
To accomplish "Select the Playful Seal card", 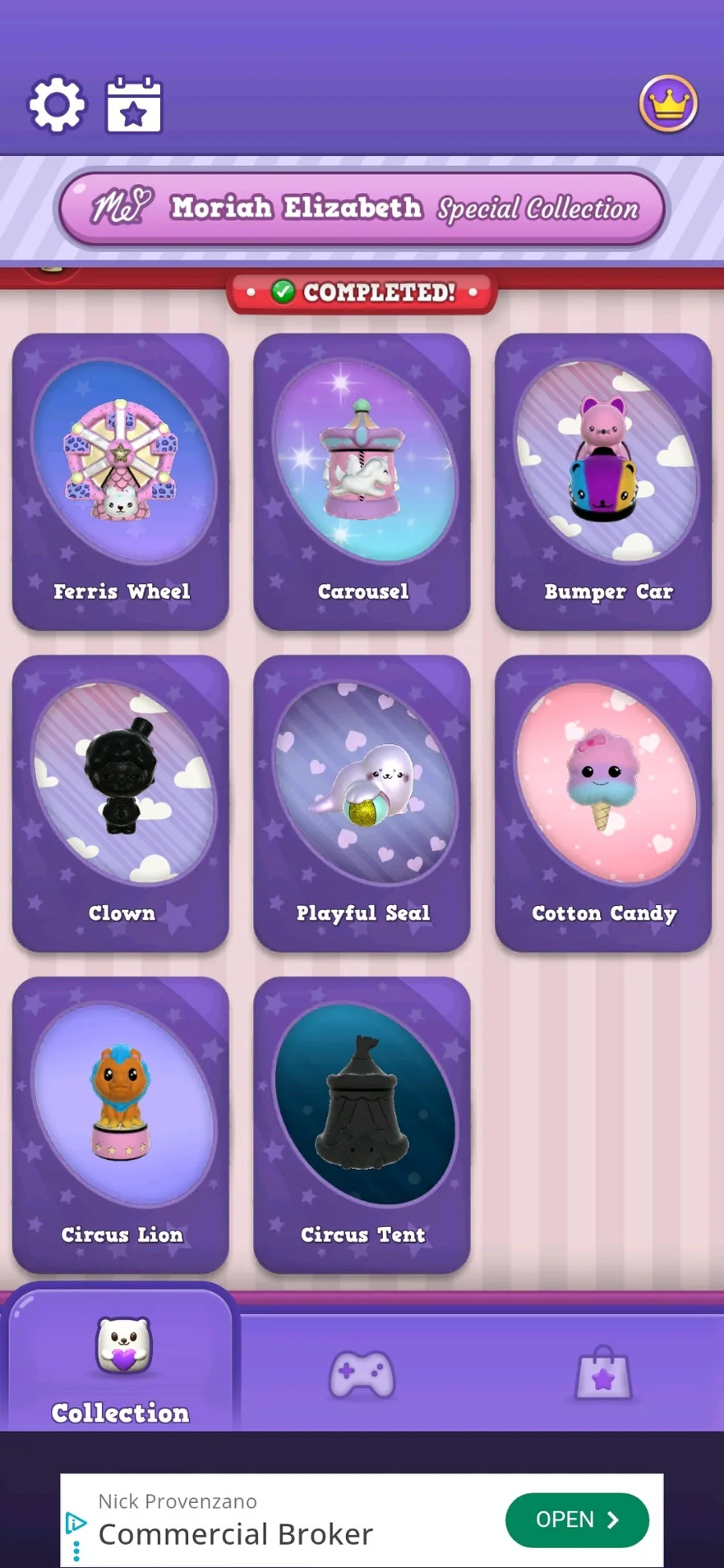I will coord(362,803).
